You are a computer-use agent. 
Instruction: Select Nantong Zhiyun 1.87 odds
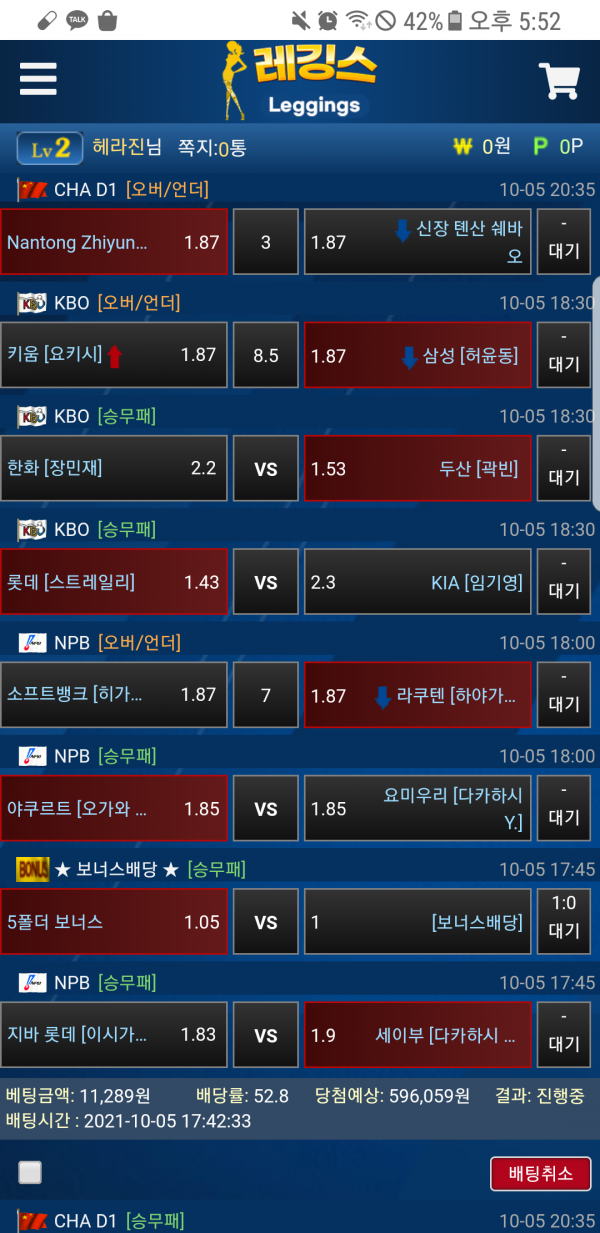coord(114,242)
